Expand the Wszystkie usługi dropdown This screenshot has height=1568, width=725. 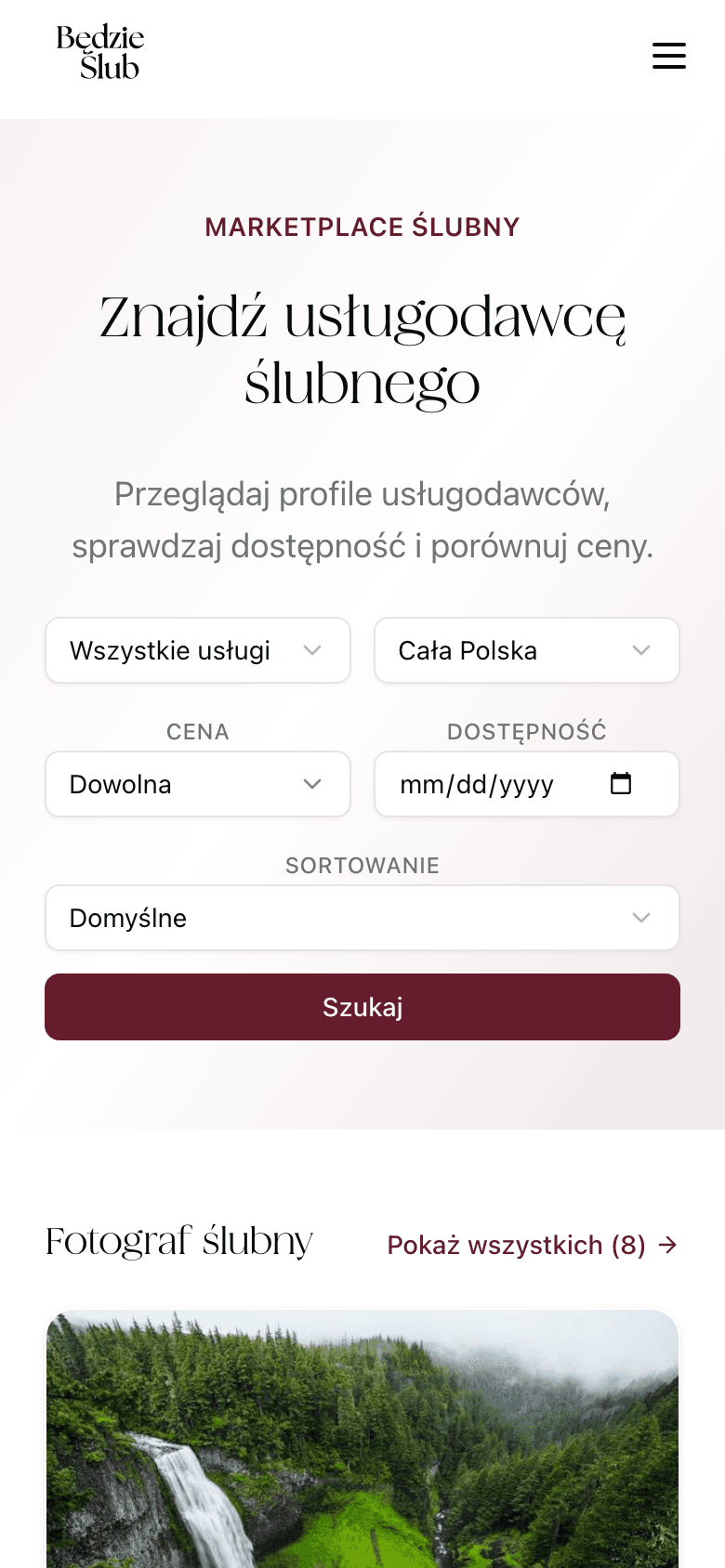point(198,650)
